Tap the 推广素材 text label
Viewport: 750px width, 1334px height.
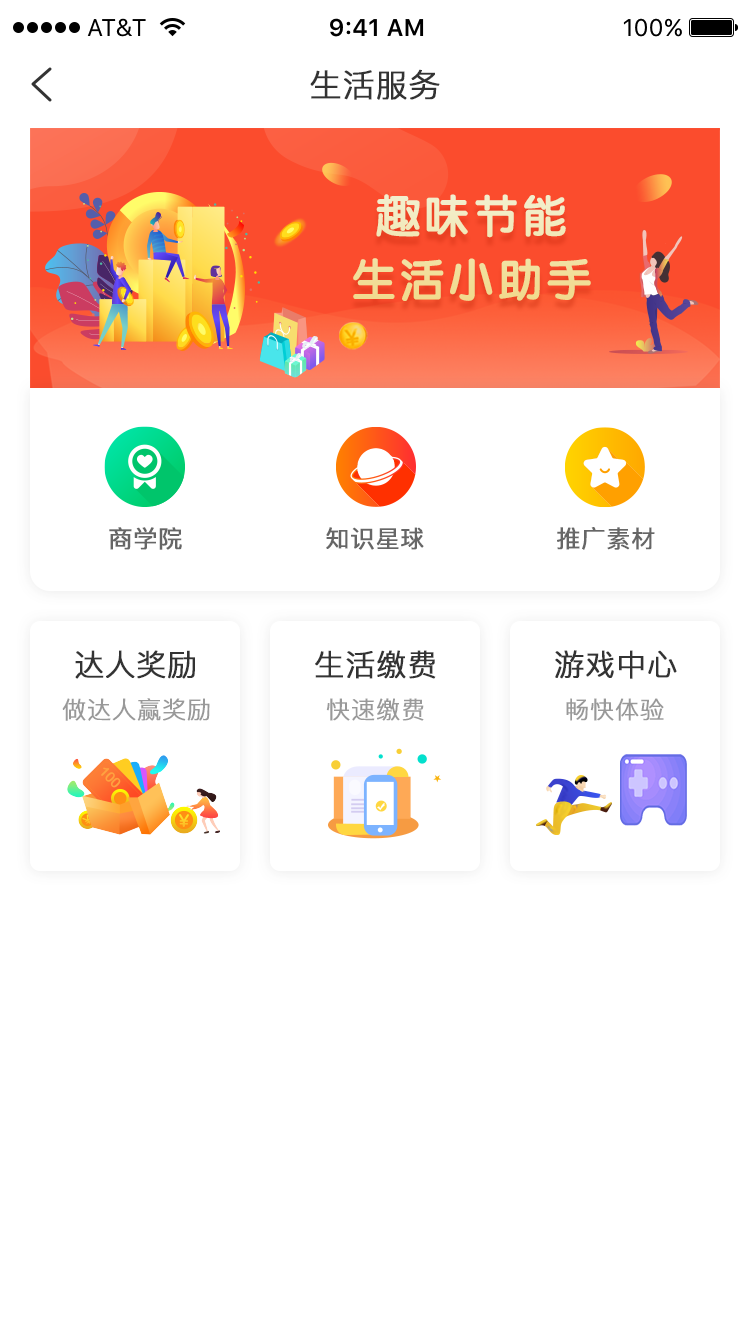click(605, 538)
